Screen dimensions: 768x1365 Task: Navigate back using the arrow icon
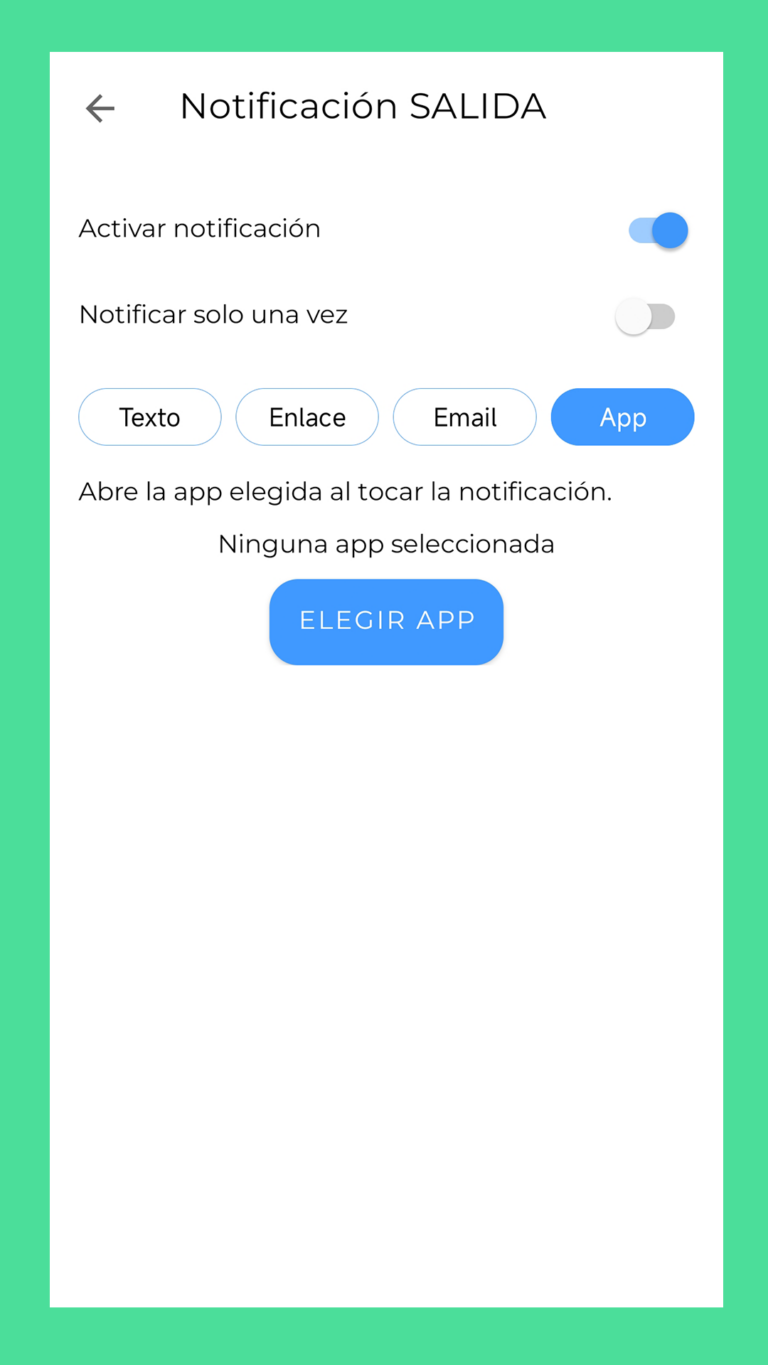pos(99,108)
